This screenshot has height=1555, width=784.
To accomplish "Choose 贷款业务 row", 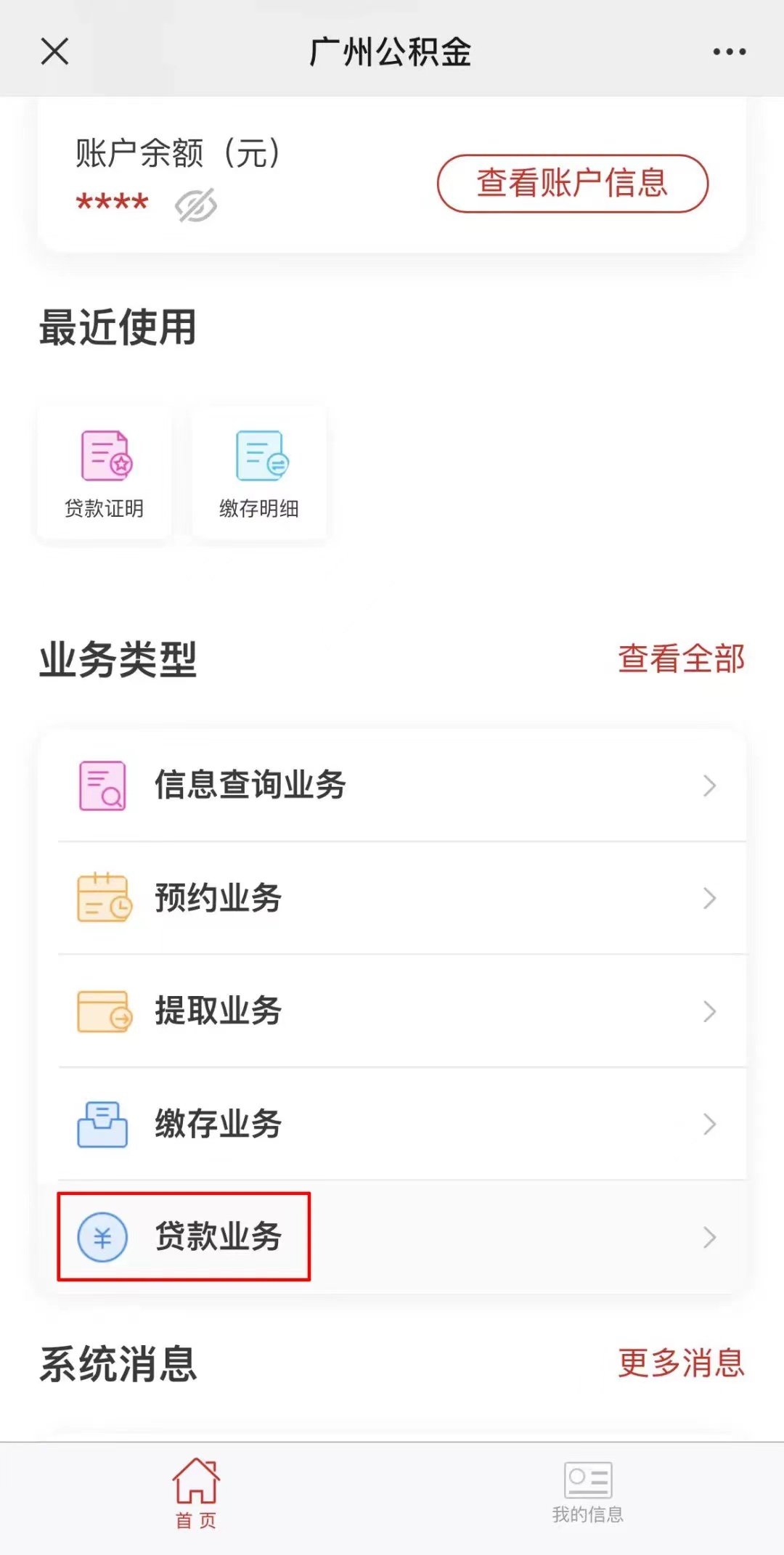I will click(x=392, y=1236).
